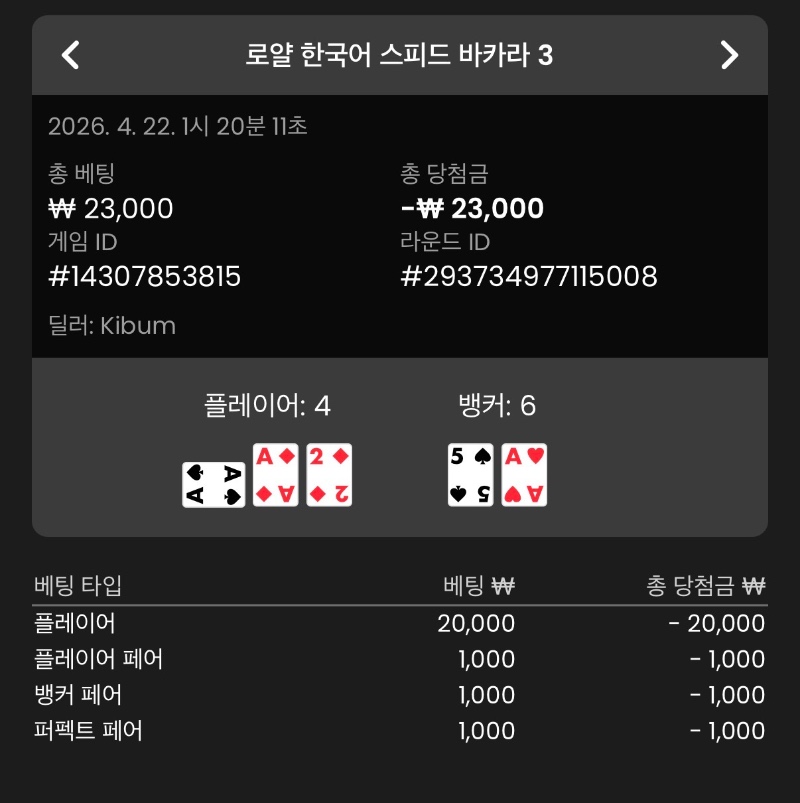Viewport: 800px width, 803px height.
Task: Go to the previous game record
Action: point(70,55)
